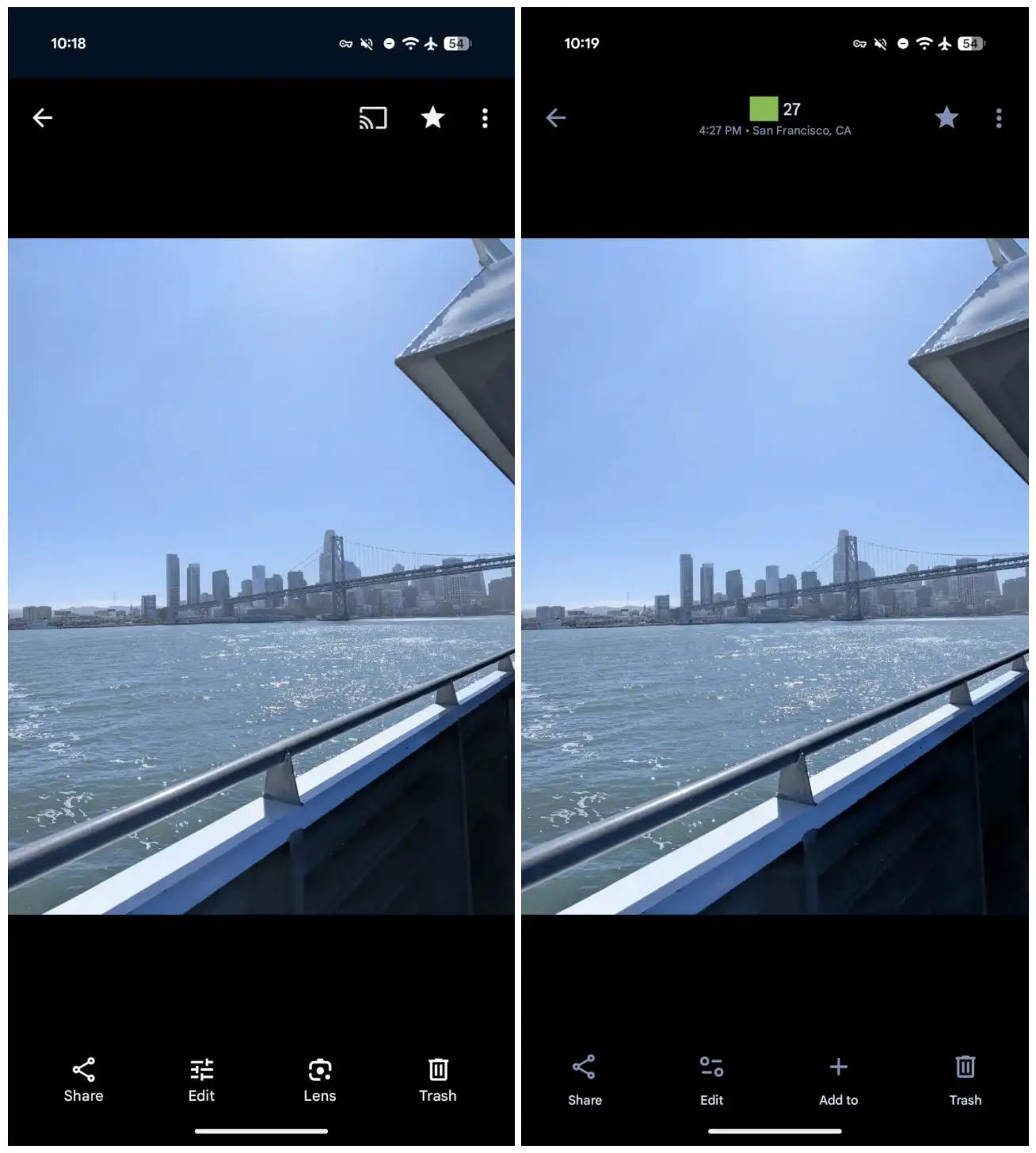Trash the photo from the toolbar with Add to
The image size is (1036, 1153).
pyautogui.click(x=965, y=1080)
